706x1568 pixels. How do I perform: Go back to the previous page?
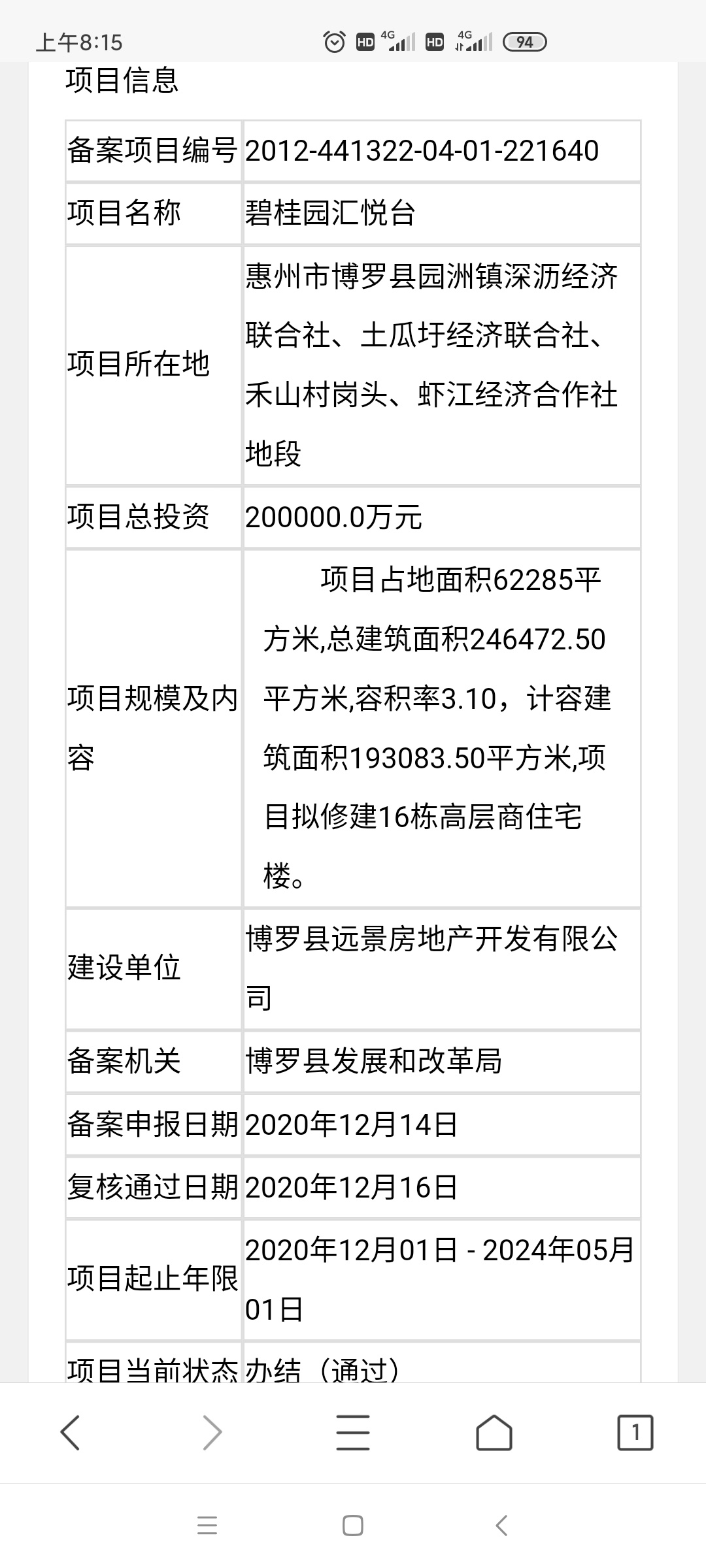point(70,1432)
